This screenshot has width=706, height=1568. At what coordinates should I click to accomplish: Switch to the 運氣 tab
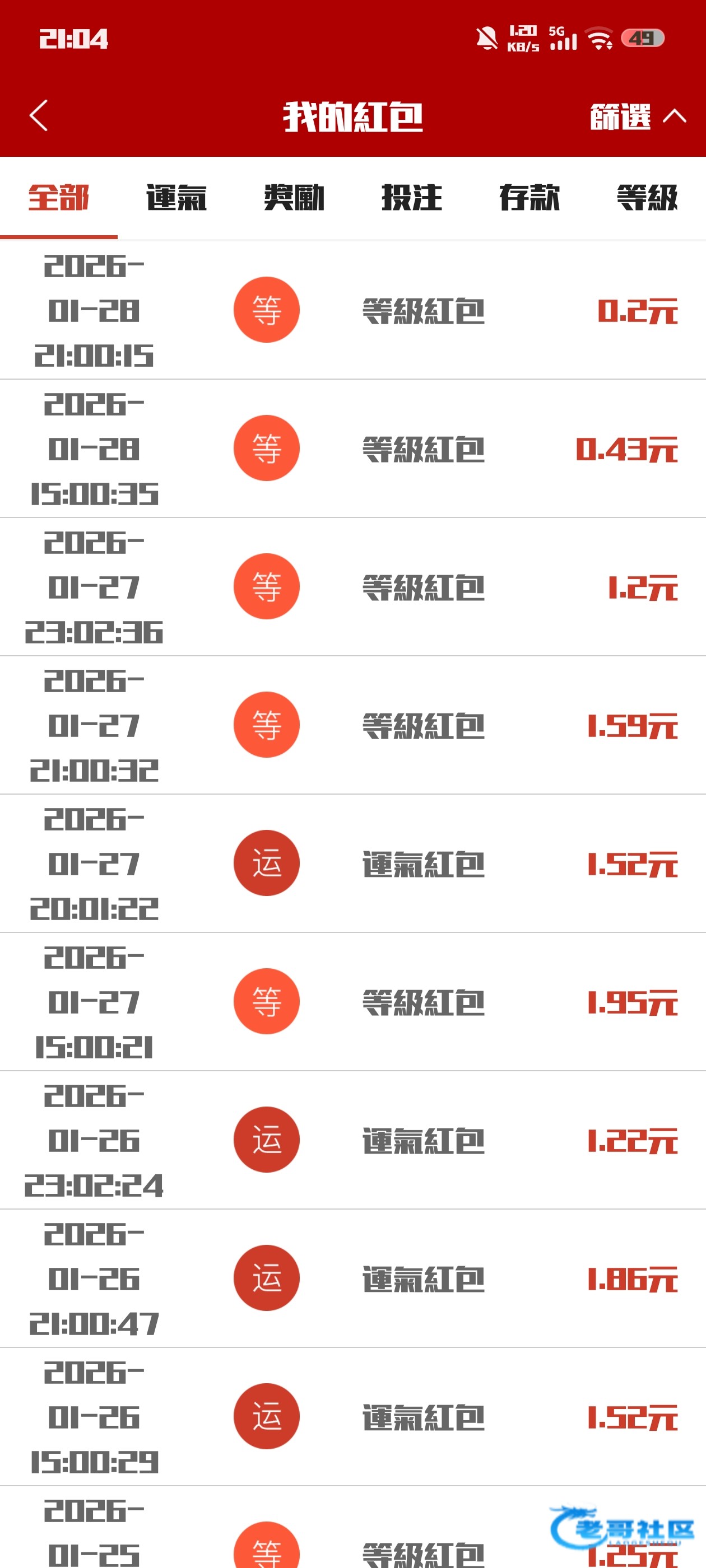[176, 198]
